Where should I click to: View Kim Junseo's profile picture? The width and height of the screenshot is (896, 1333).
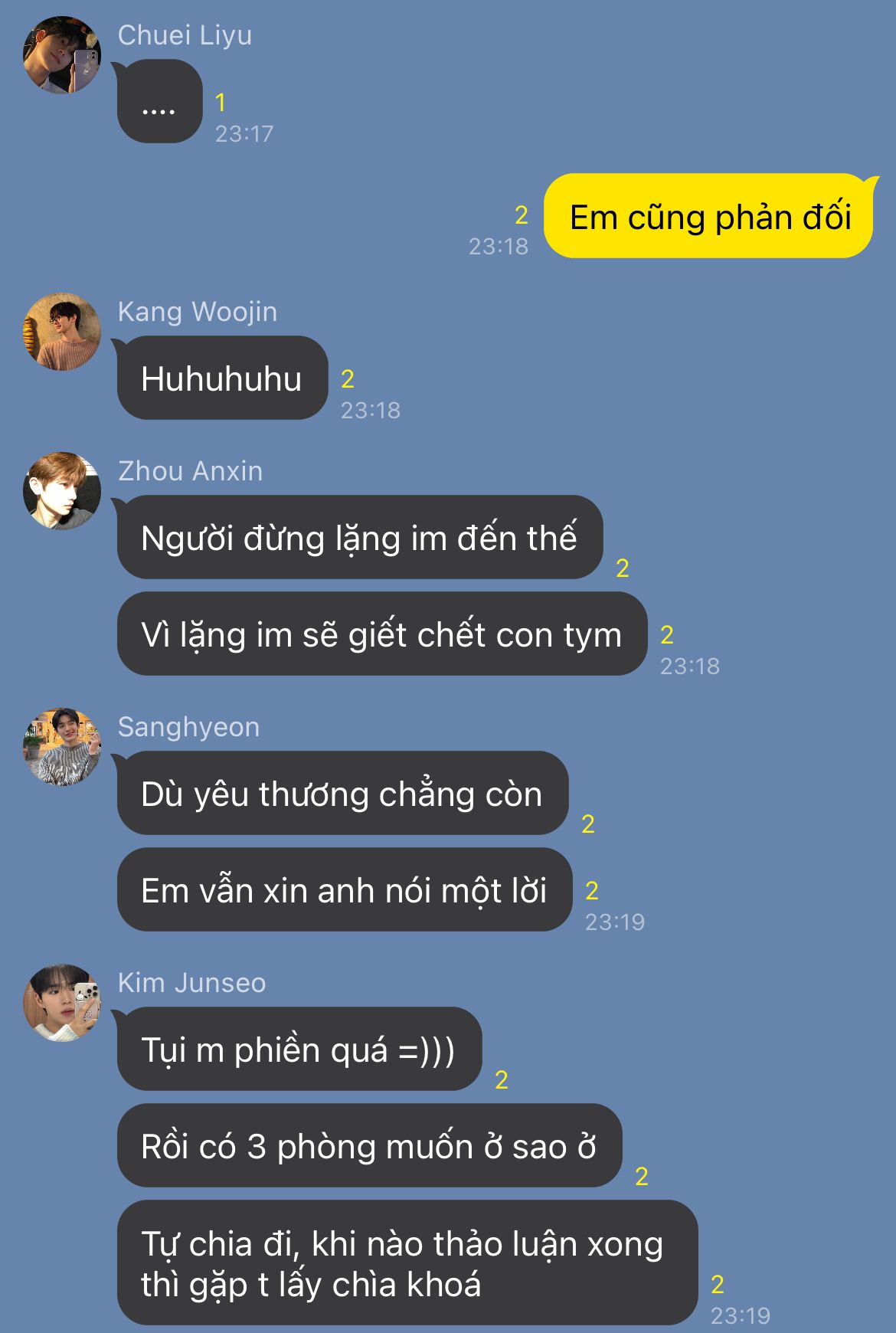point(62,1003)
